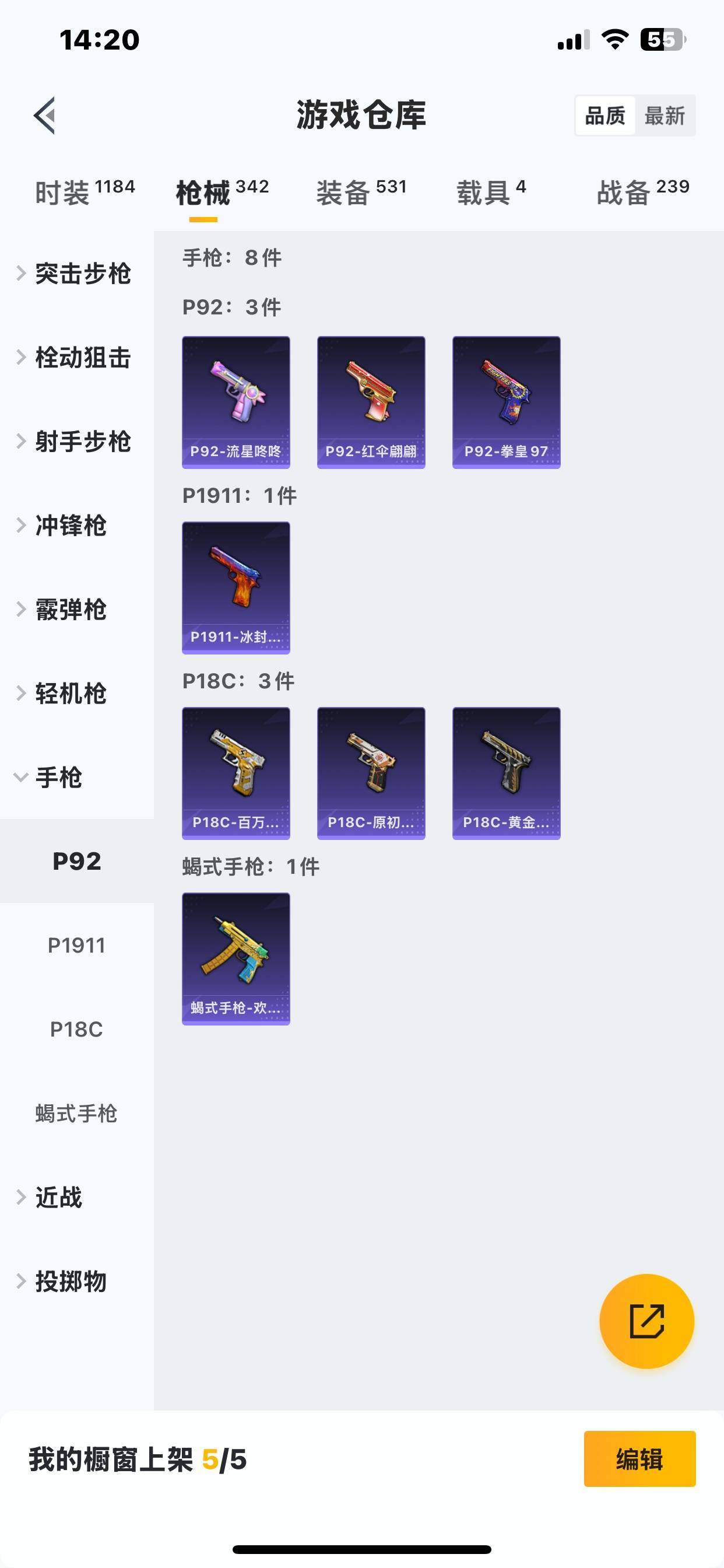The width and height of the screenshot is (724, 1568).
Task: Select the P1911 subcategory in the sidebar
Action: 77,946
